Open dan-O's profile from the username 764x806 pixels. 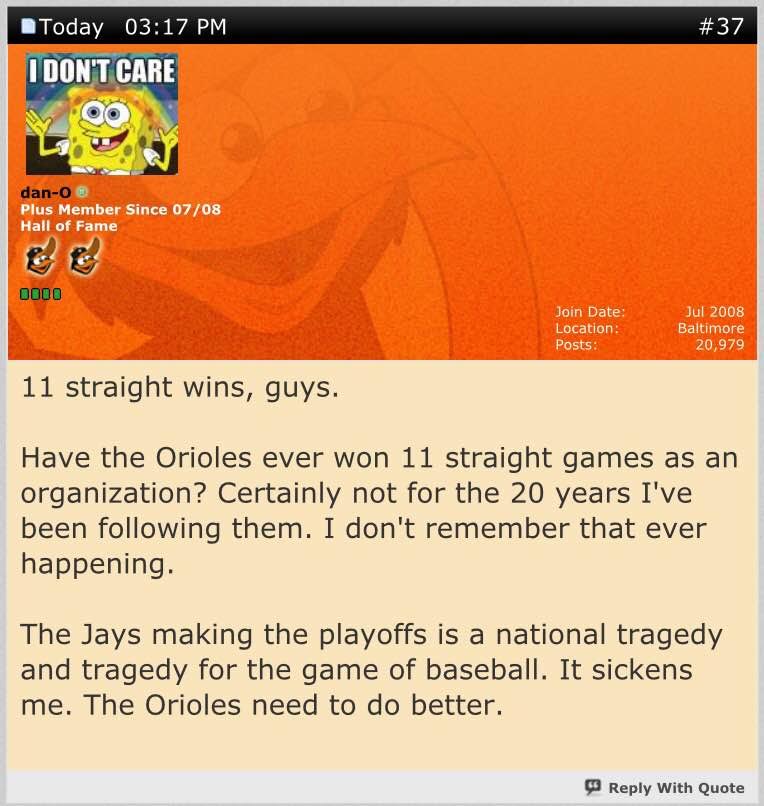pos(41,192)
